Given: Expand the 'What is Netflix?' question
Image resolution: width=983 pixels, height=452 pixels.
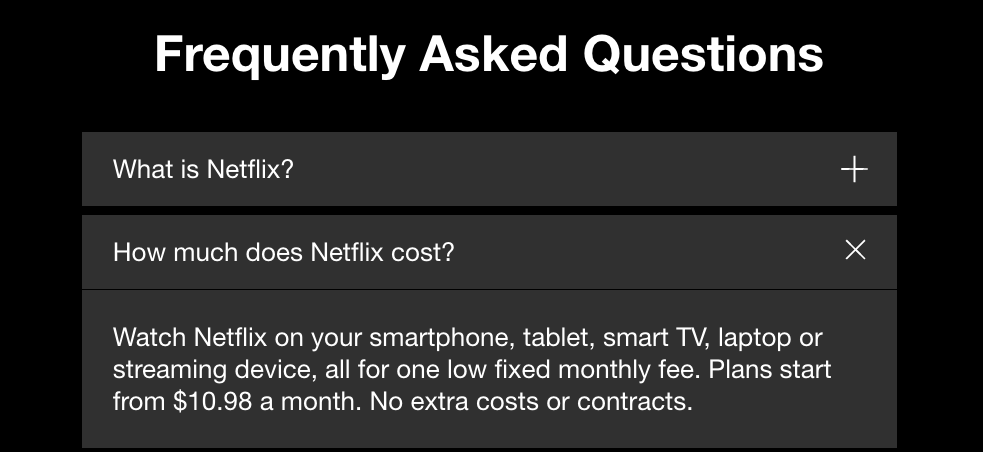Looking at the screenshot, I should [x=853, y=170].
